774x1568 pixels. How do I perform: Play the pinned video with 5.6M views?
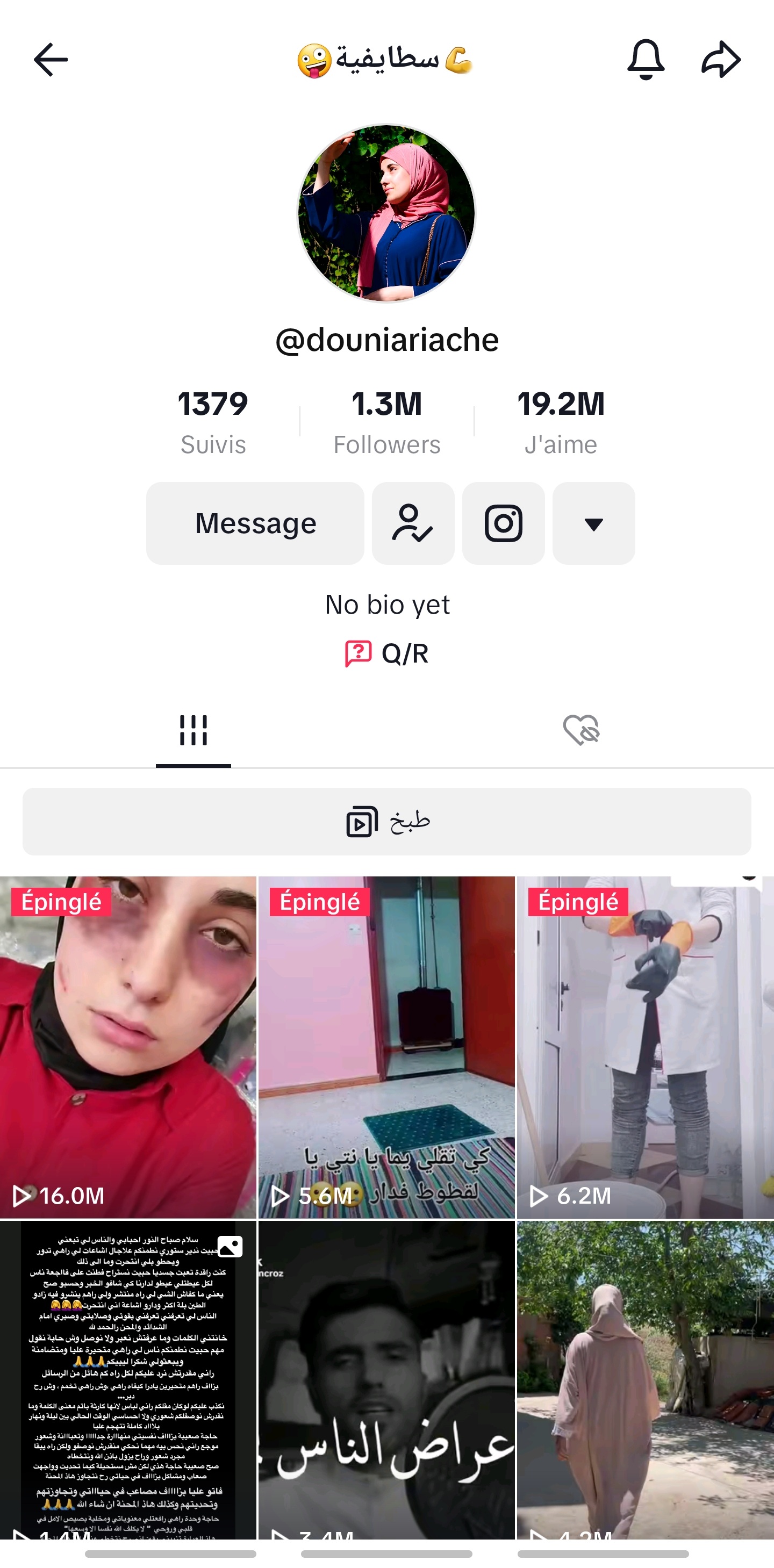[386, 1047]
